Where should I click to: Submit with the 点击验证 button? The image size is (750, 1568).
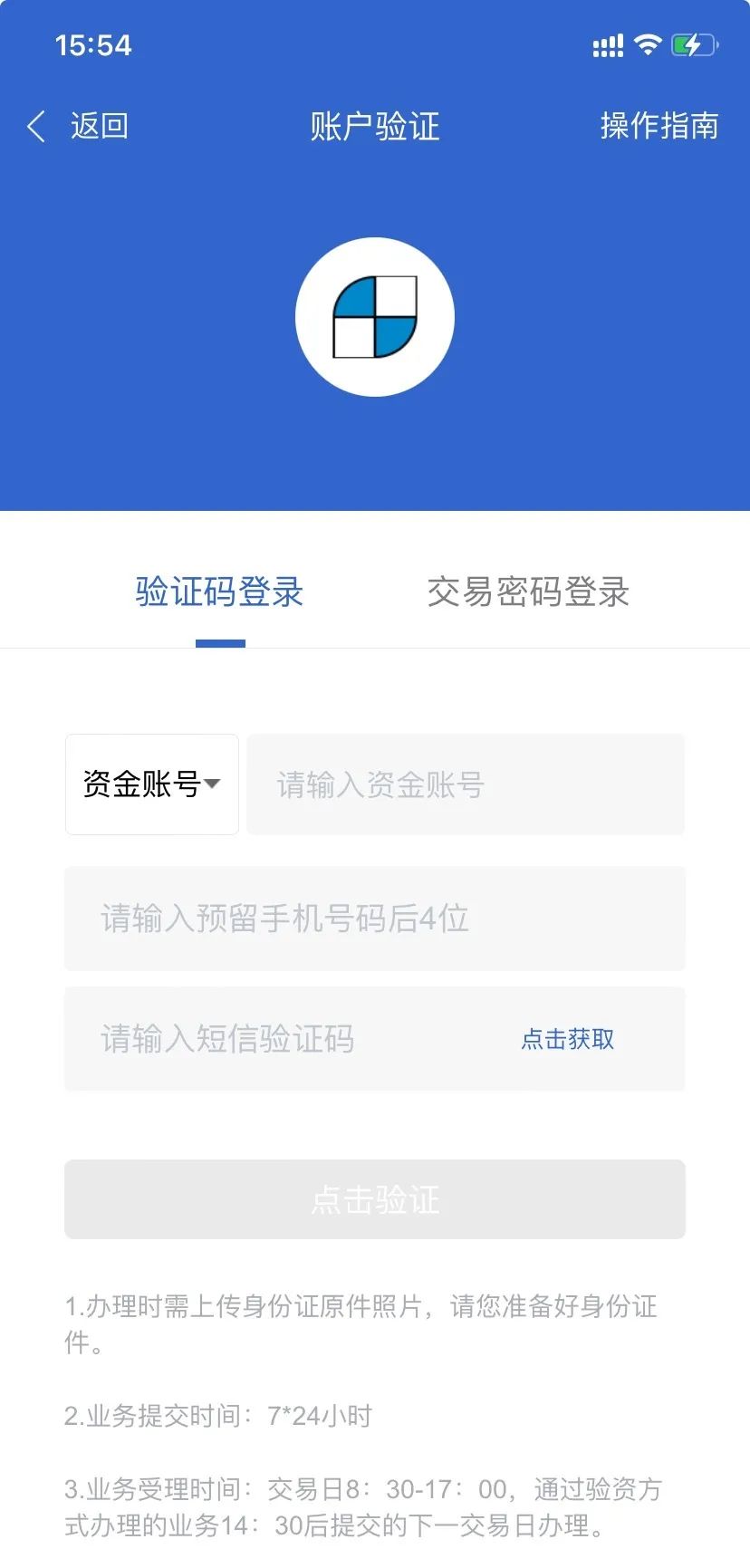pyautogui.click(x=374, y=1199)
